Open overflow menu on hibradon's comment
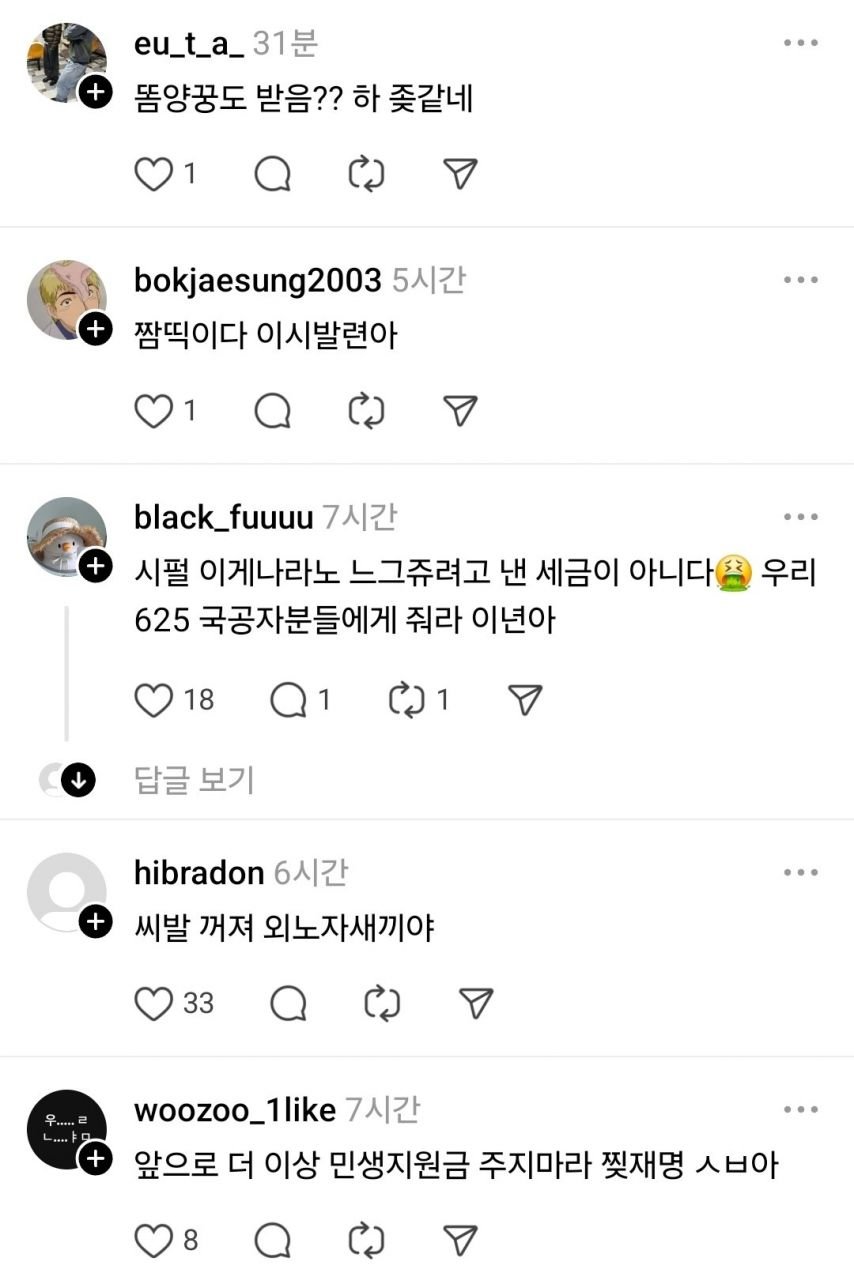 [x=801, y=873]
